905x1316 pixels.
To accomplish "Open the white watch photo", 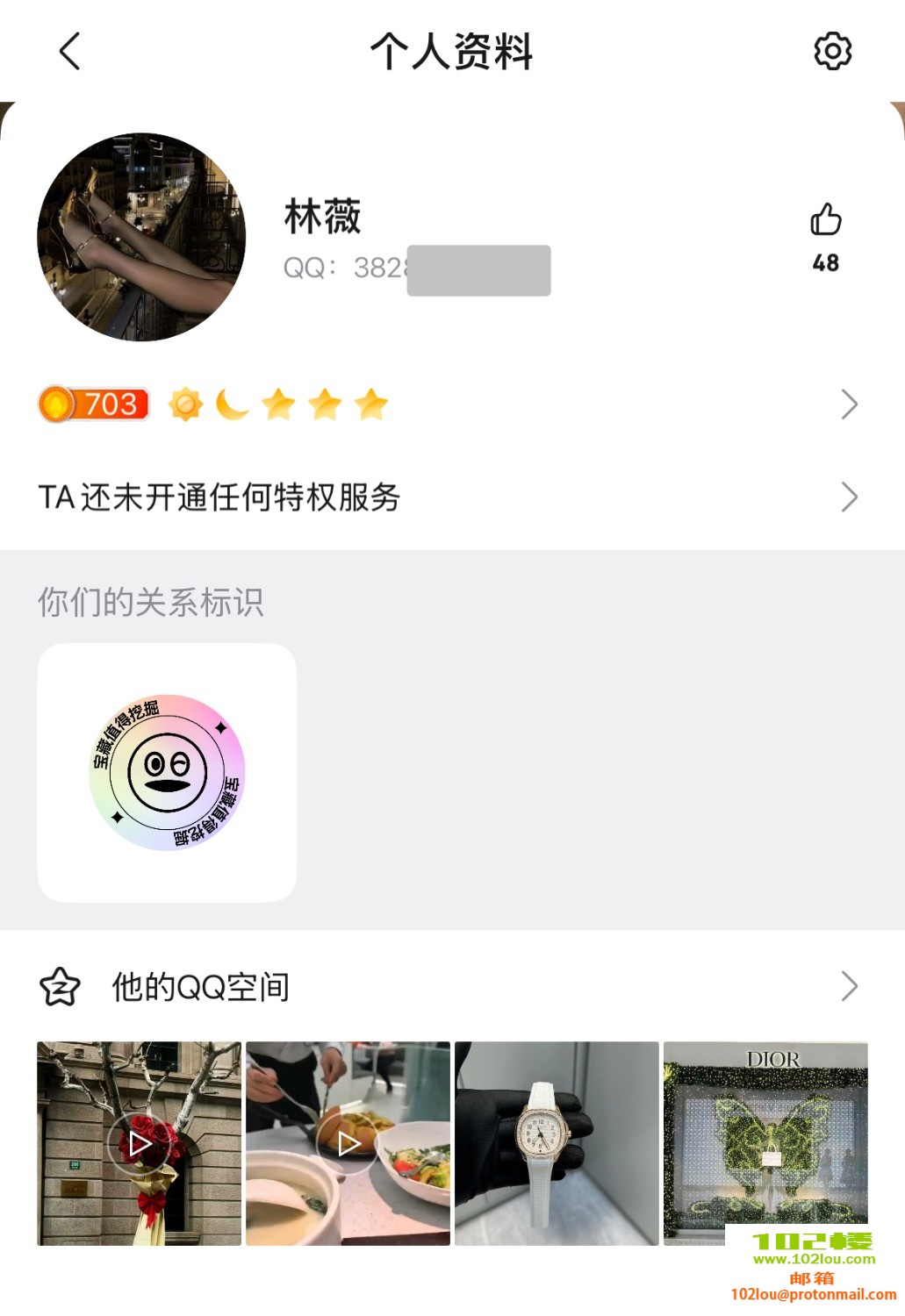I will coord(557,1143).
